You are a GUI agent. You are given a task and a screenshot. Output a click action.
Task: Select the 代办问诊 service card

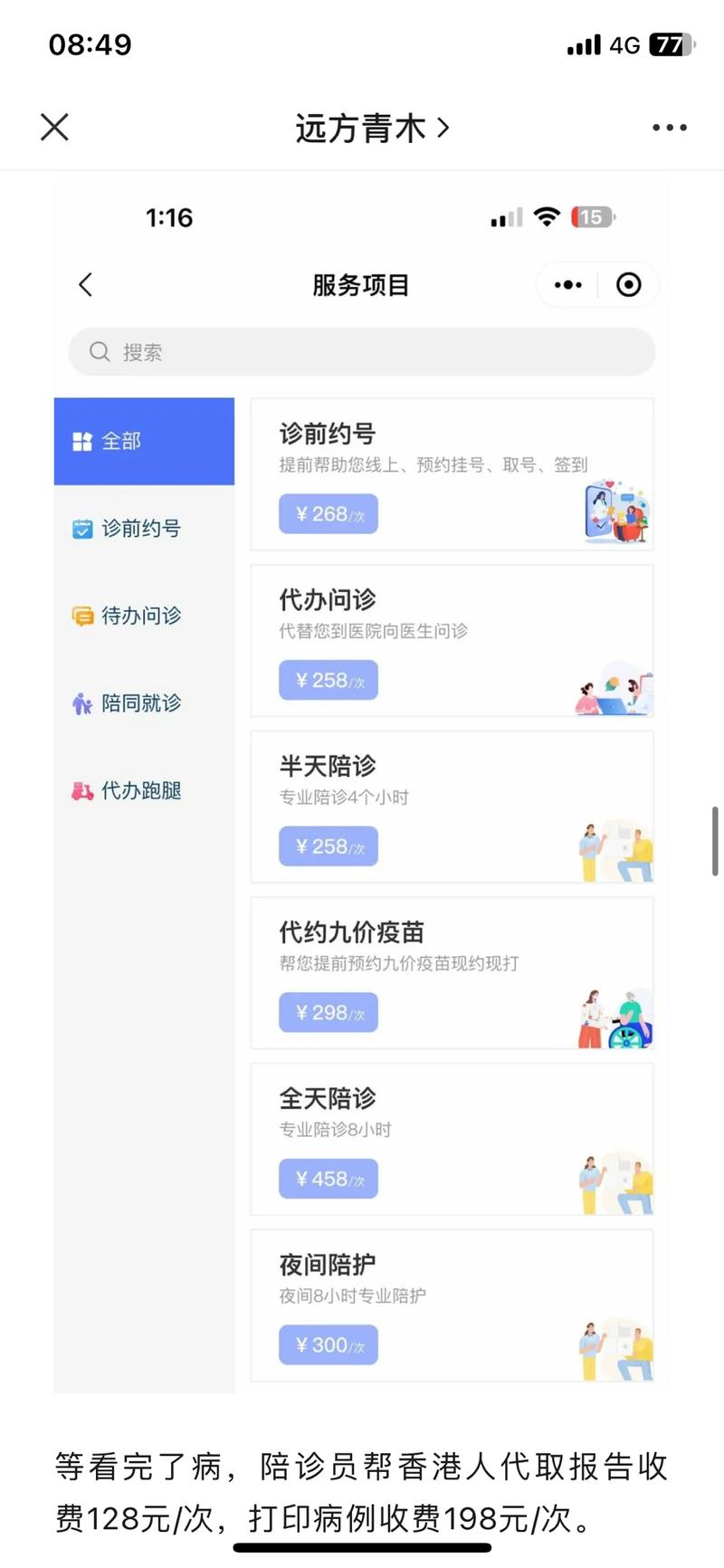451,640
